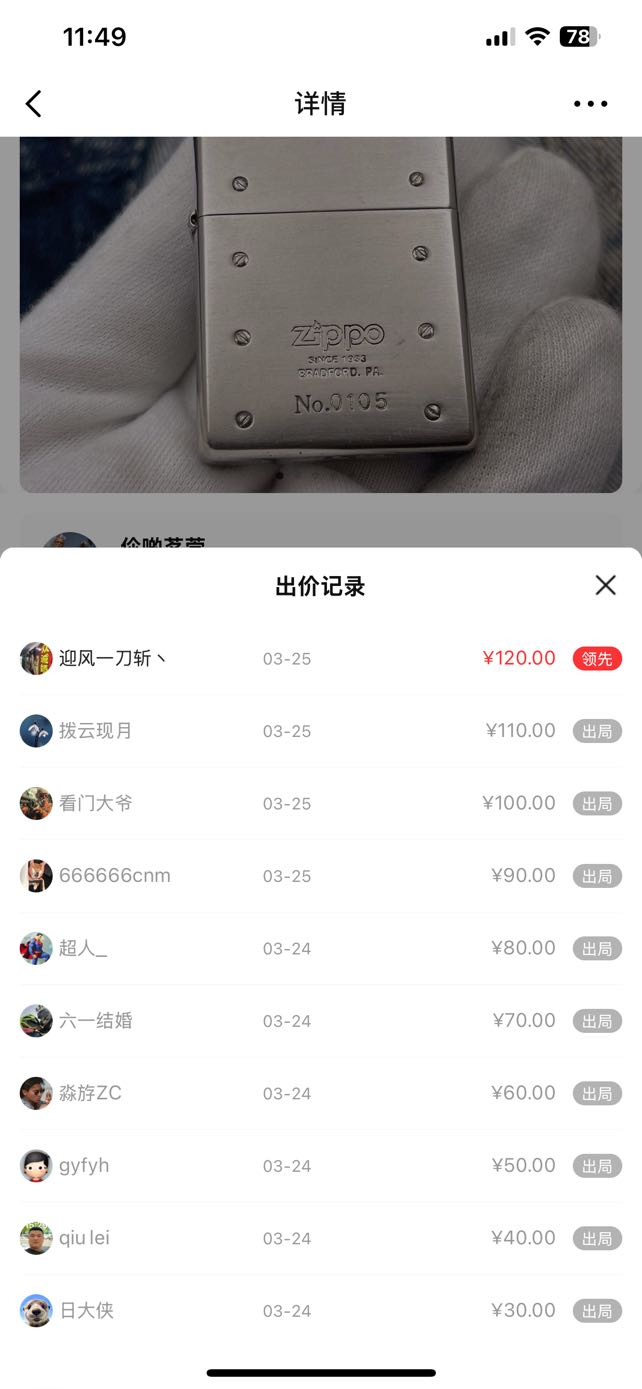
Task: View bidder 超人_'s profile
Action: tap(36, 948)
